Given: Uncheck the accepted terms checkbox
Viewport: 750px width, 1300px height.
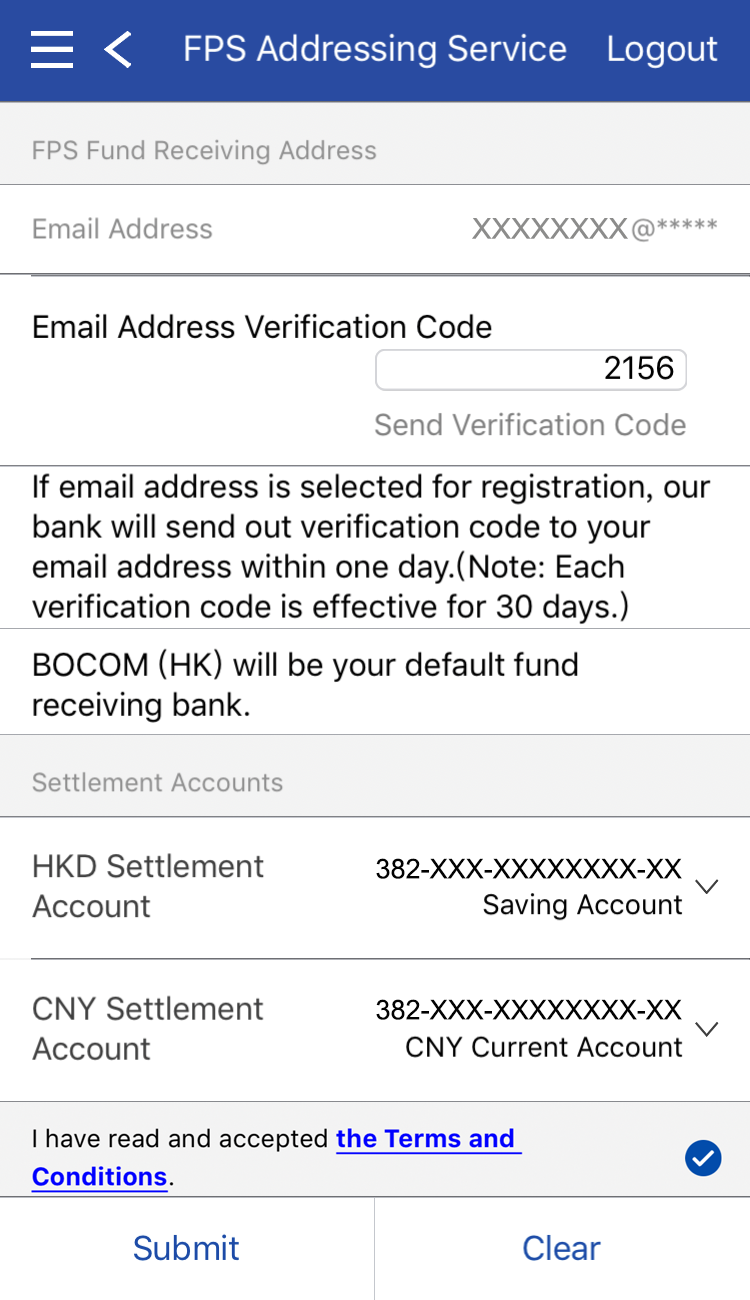Looking at the screenshot, I should click(703, 1158).
